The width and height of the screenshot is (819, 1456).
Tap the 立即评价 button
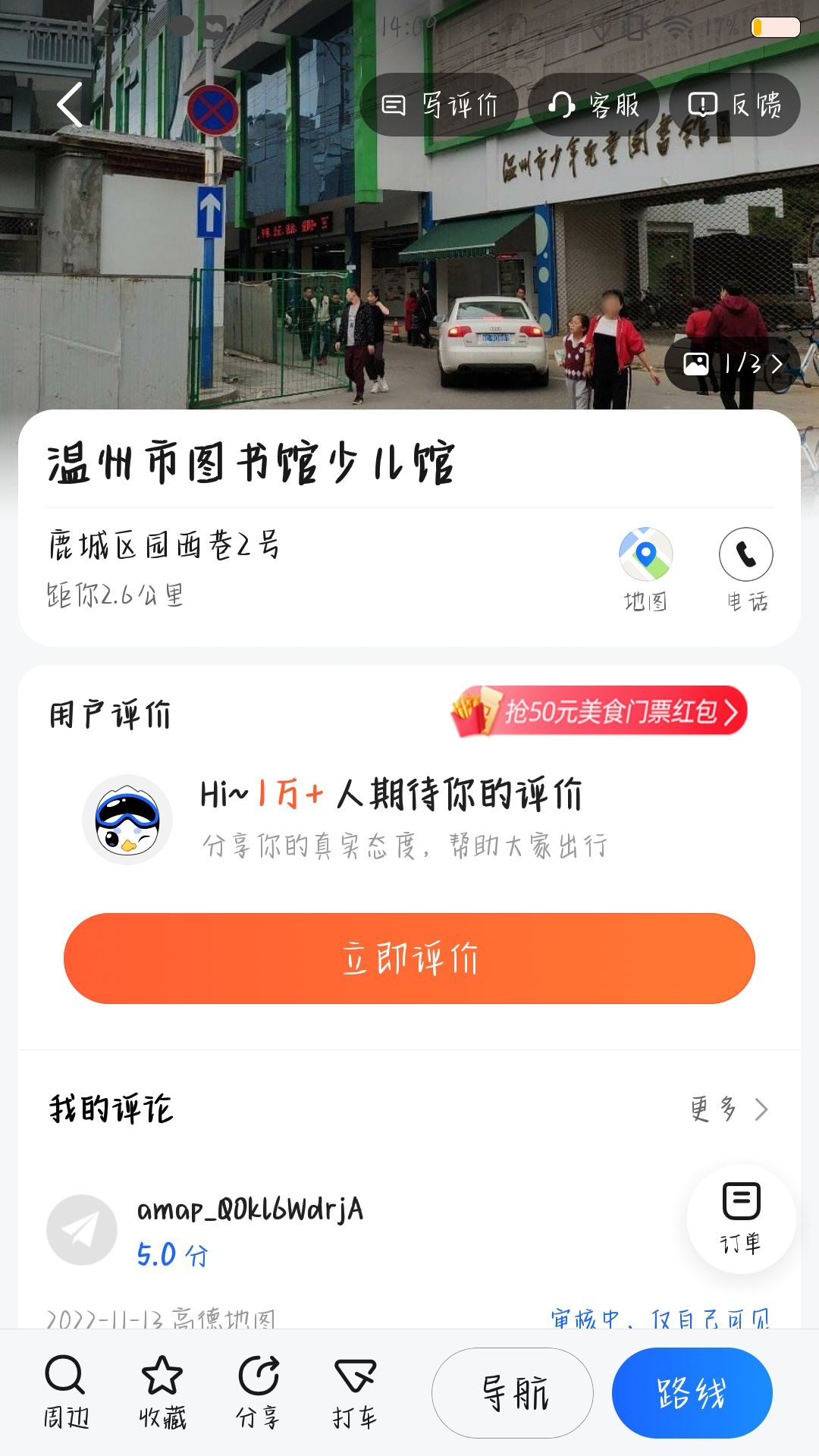(409, 959)
